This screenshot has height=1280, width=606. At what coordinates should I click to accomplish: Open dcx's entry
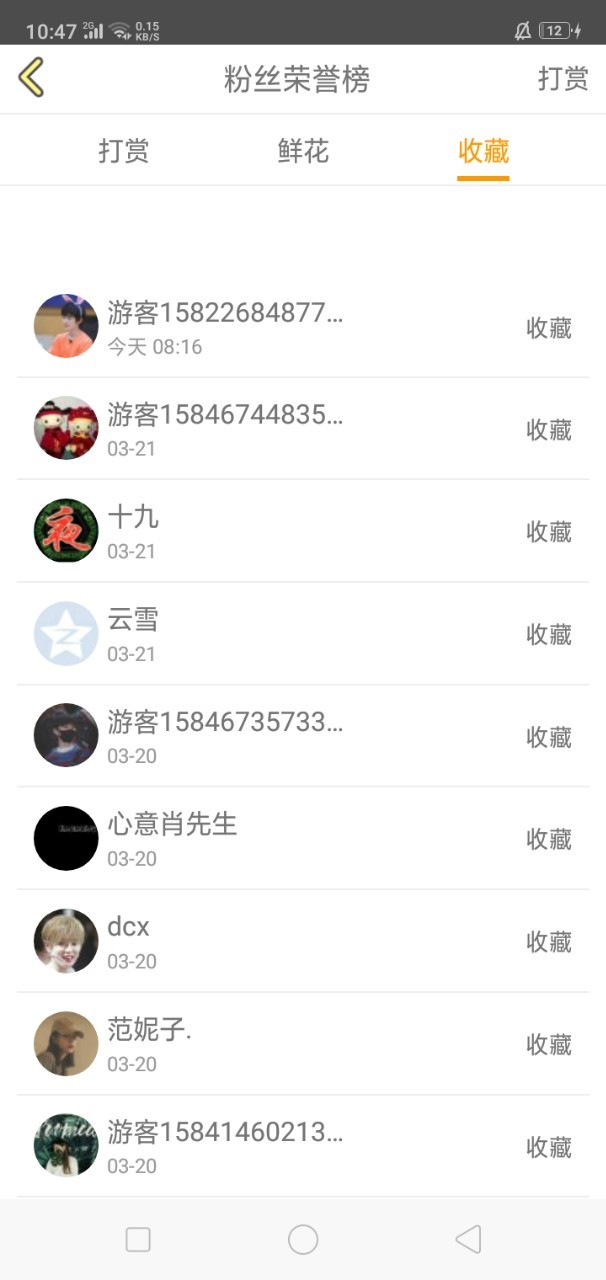click(x=303, y=941)
